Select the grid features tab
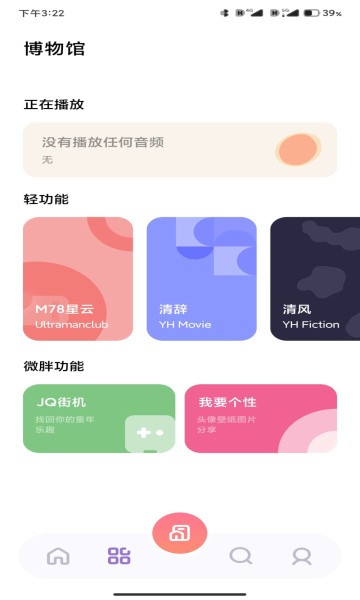Screen dimensions: 360x600 [119, 556]
